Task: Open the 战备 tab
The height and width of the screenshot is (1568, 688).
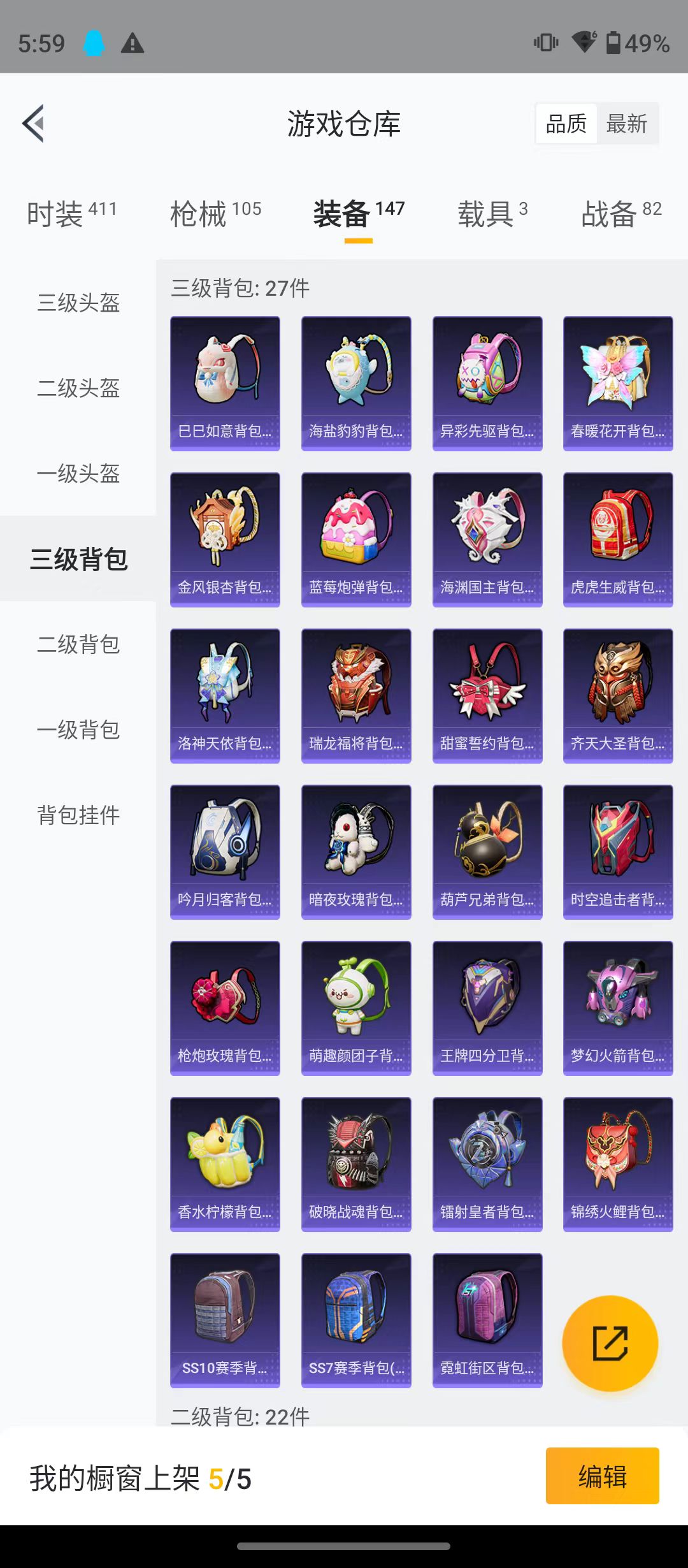Action: [621, 214]
